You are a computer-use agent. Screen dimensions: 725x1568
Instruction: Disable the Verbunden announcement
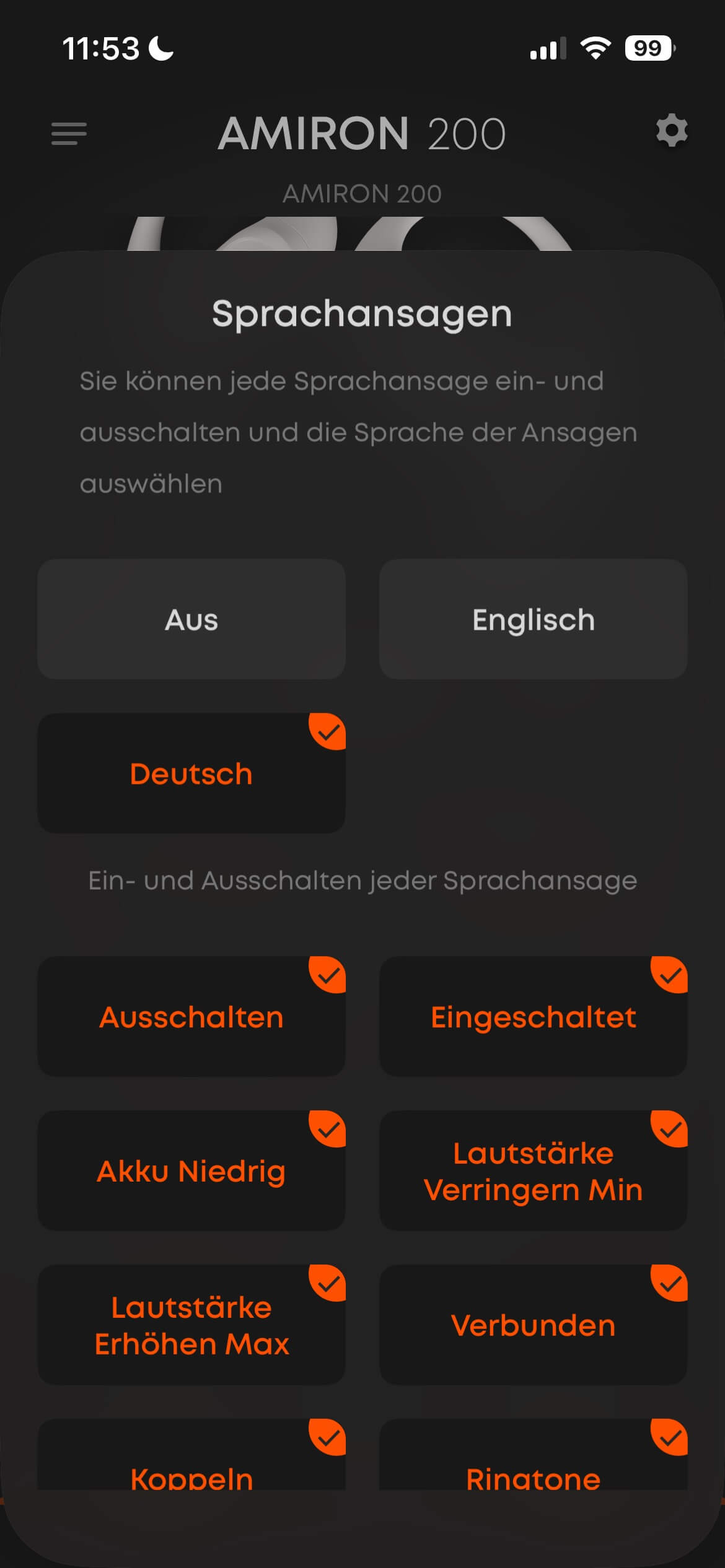(x=533, y=1325)
